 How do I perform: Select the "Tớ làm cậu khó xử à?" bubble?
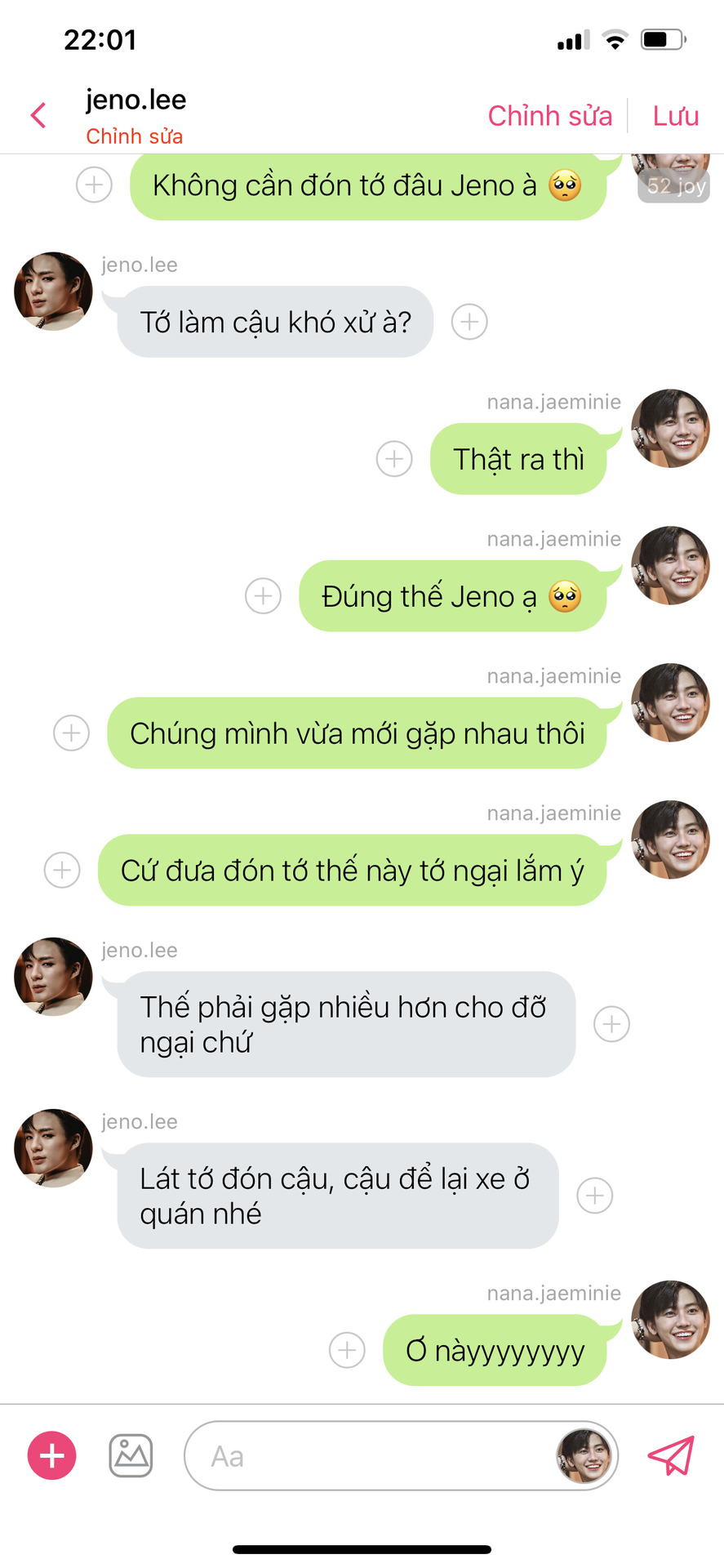(275, 322)
